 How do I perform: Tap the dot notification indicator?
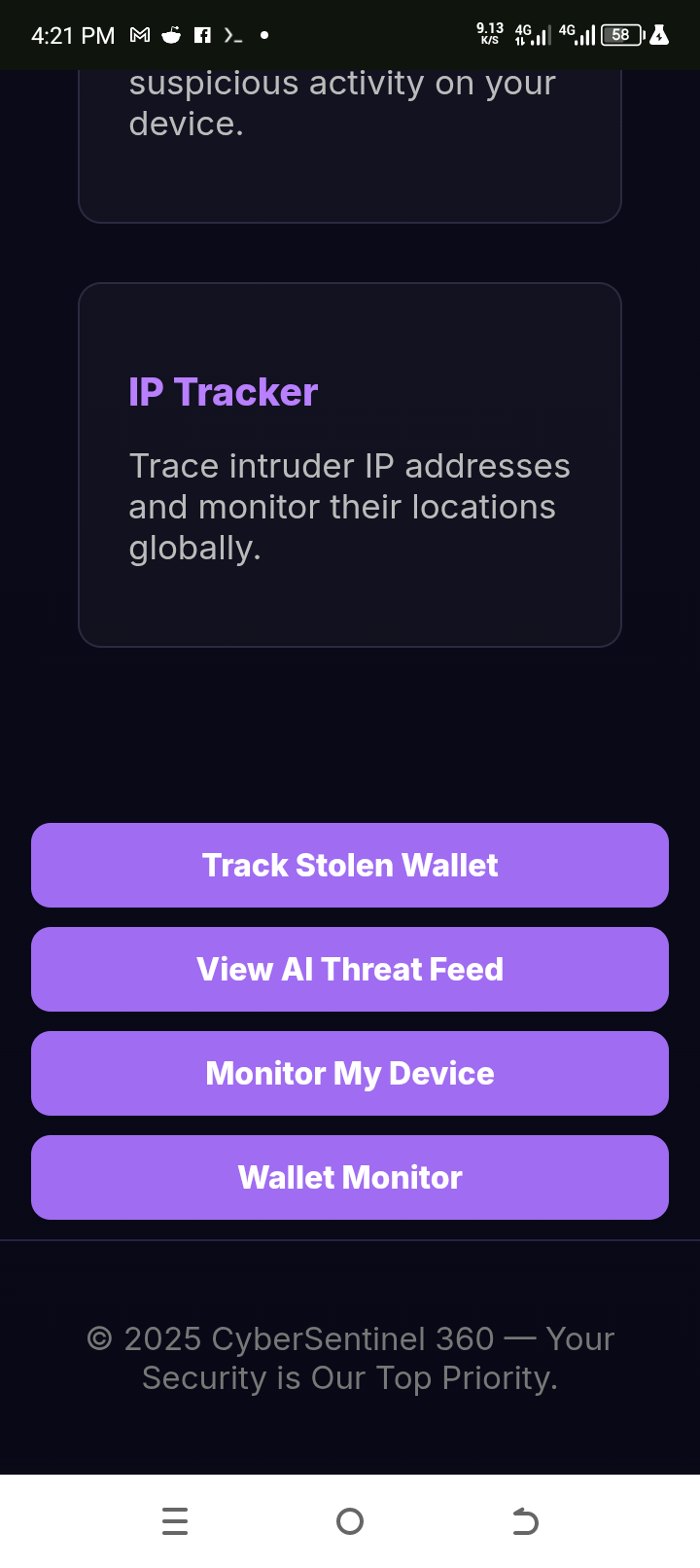262,36
